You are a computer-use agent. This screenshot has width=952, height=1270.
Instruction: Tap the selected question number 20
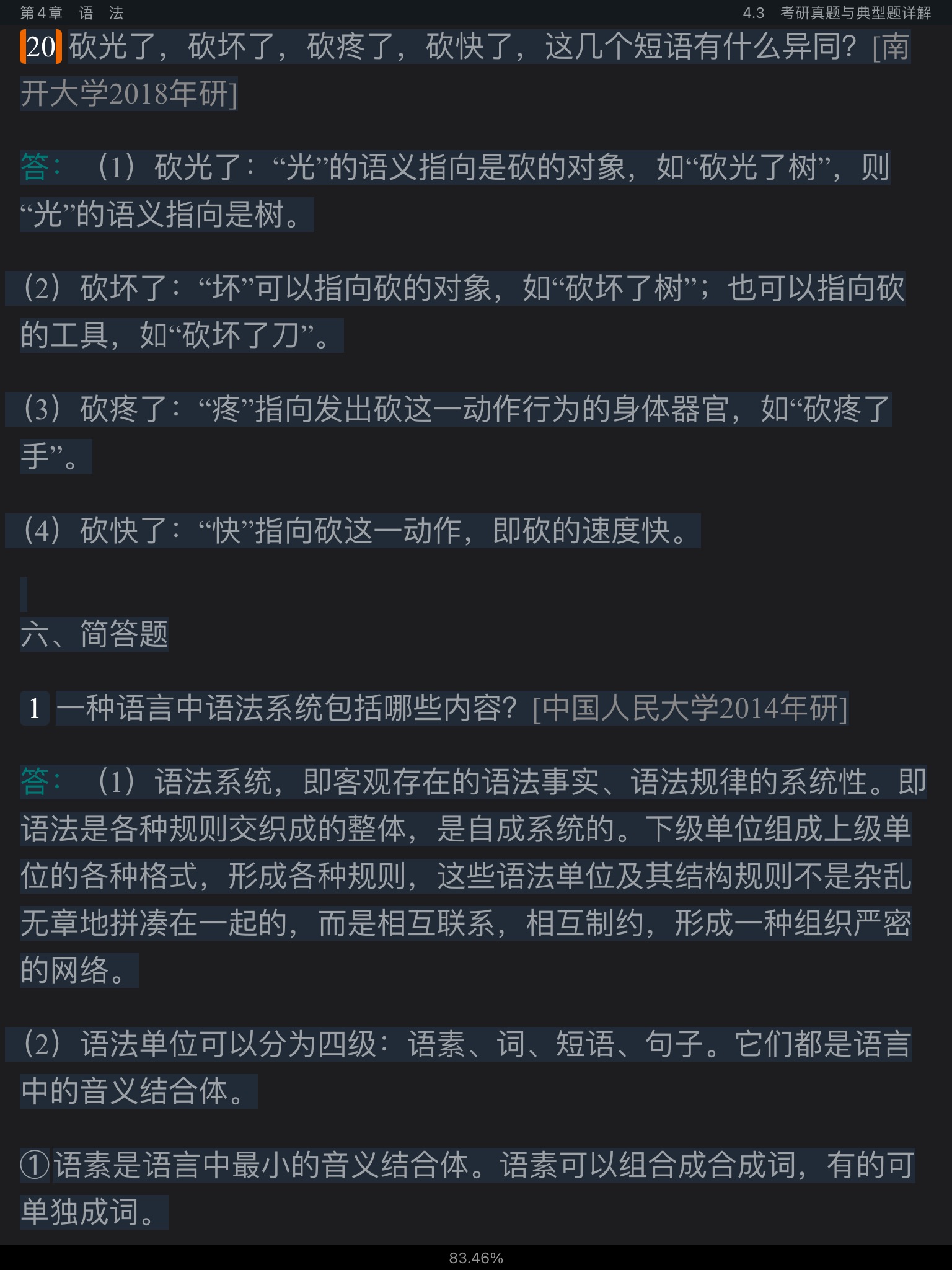point(41,47)
